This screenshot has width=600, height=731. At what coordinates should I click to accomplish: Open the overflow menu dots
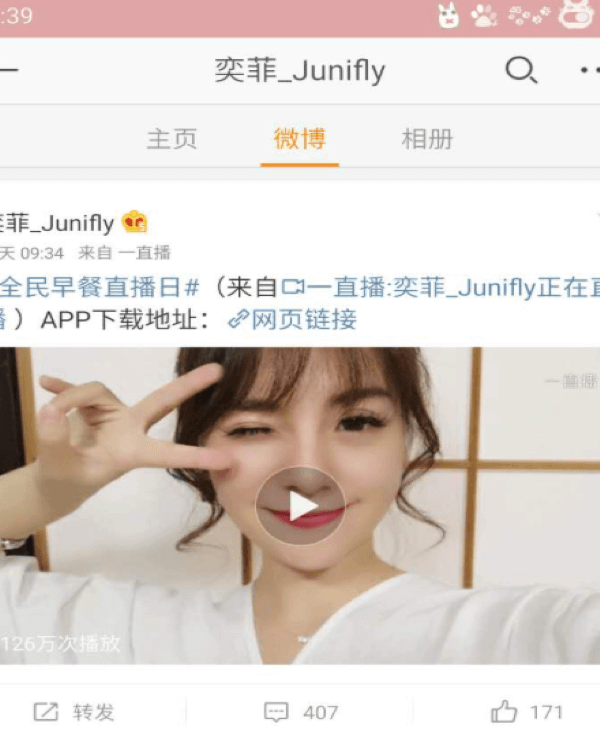(x=589, y=70)
